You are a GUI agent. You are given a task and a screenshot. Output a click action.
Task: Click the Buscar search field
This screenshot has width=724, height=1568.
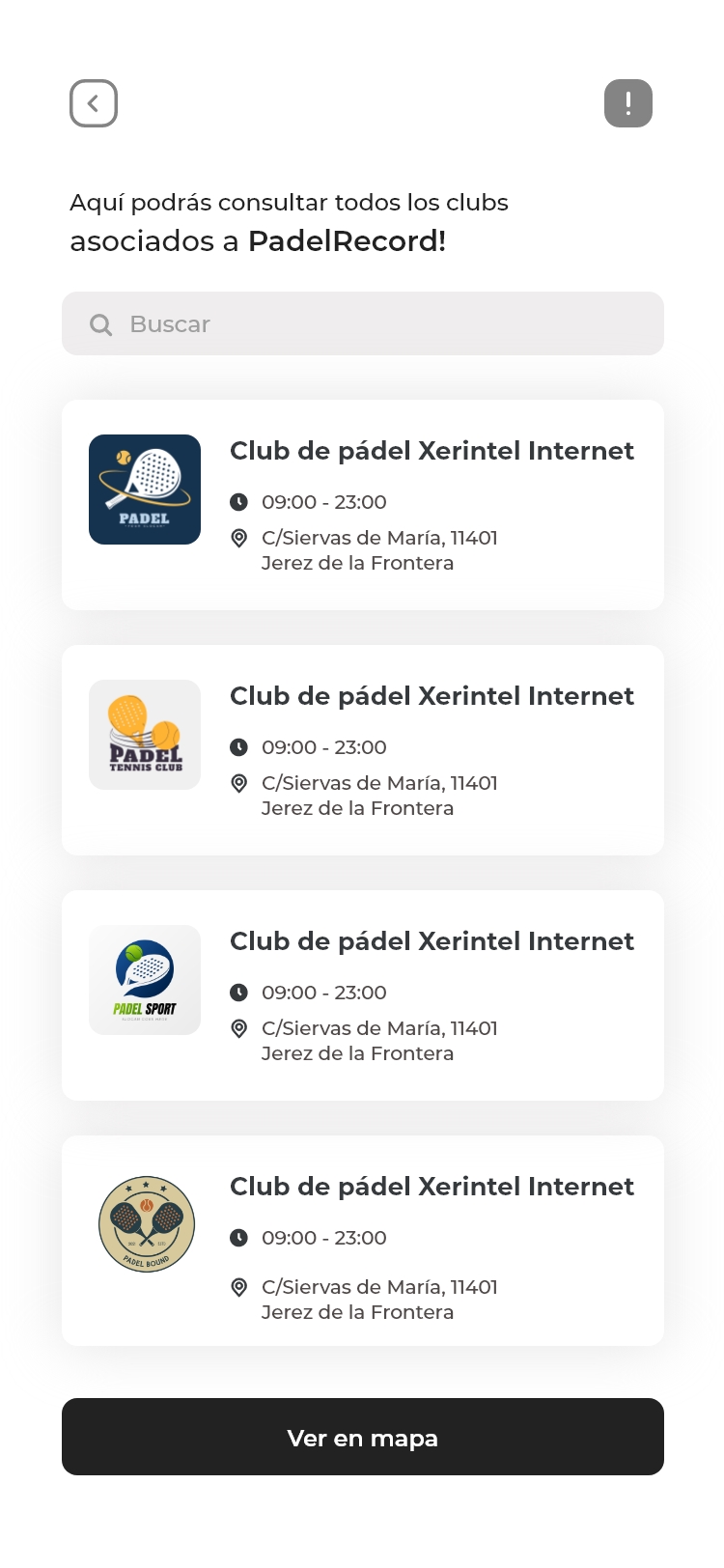(362, 324)
